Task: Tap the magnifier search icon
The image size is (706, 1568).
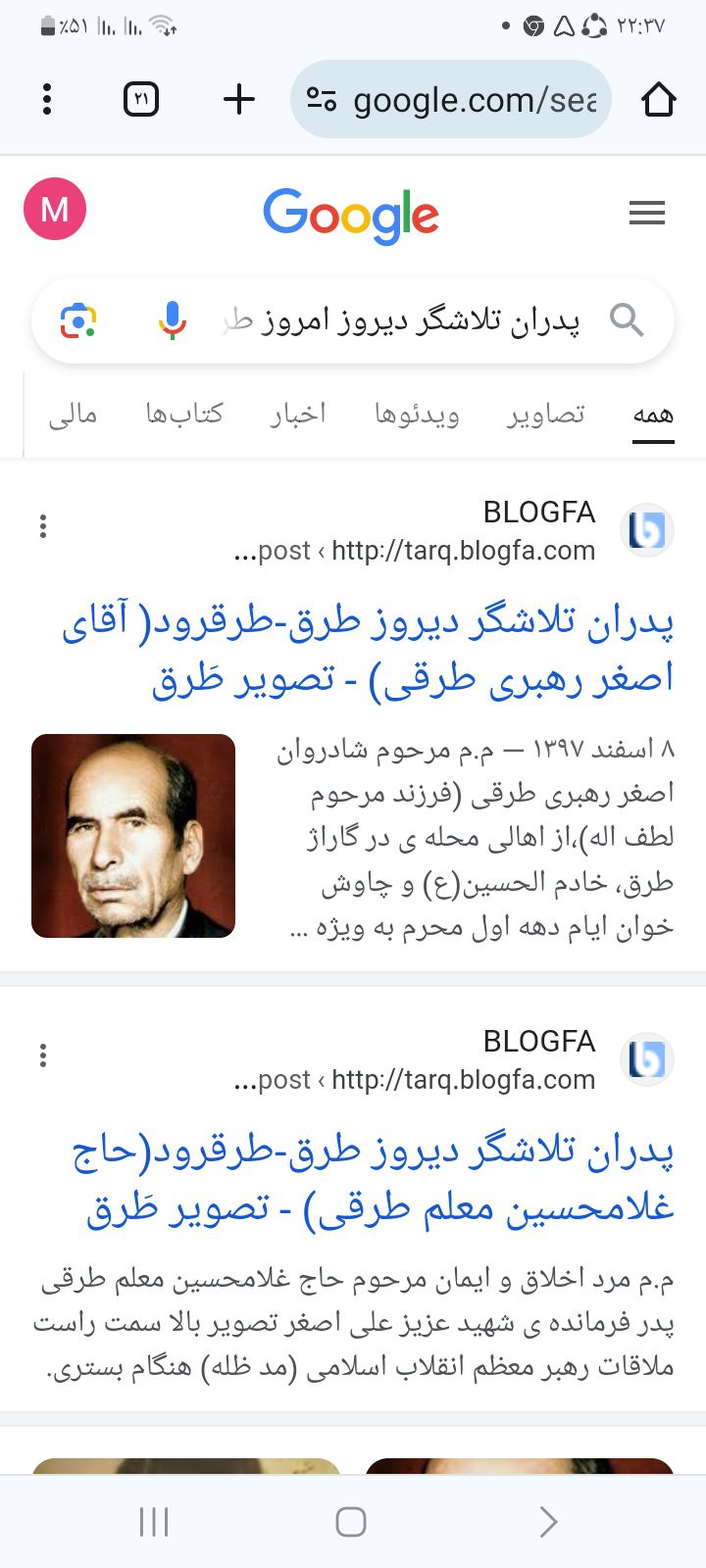Action: [626, 320]
